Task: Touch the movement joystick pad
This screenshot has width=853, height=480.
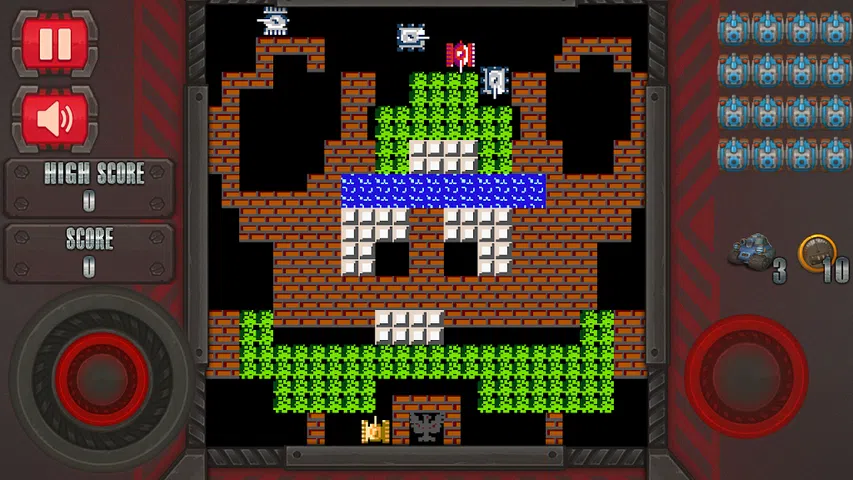Action: coord(101,378)
